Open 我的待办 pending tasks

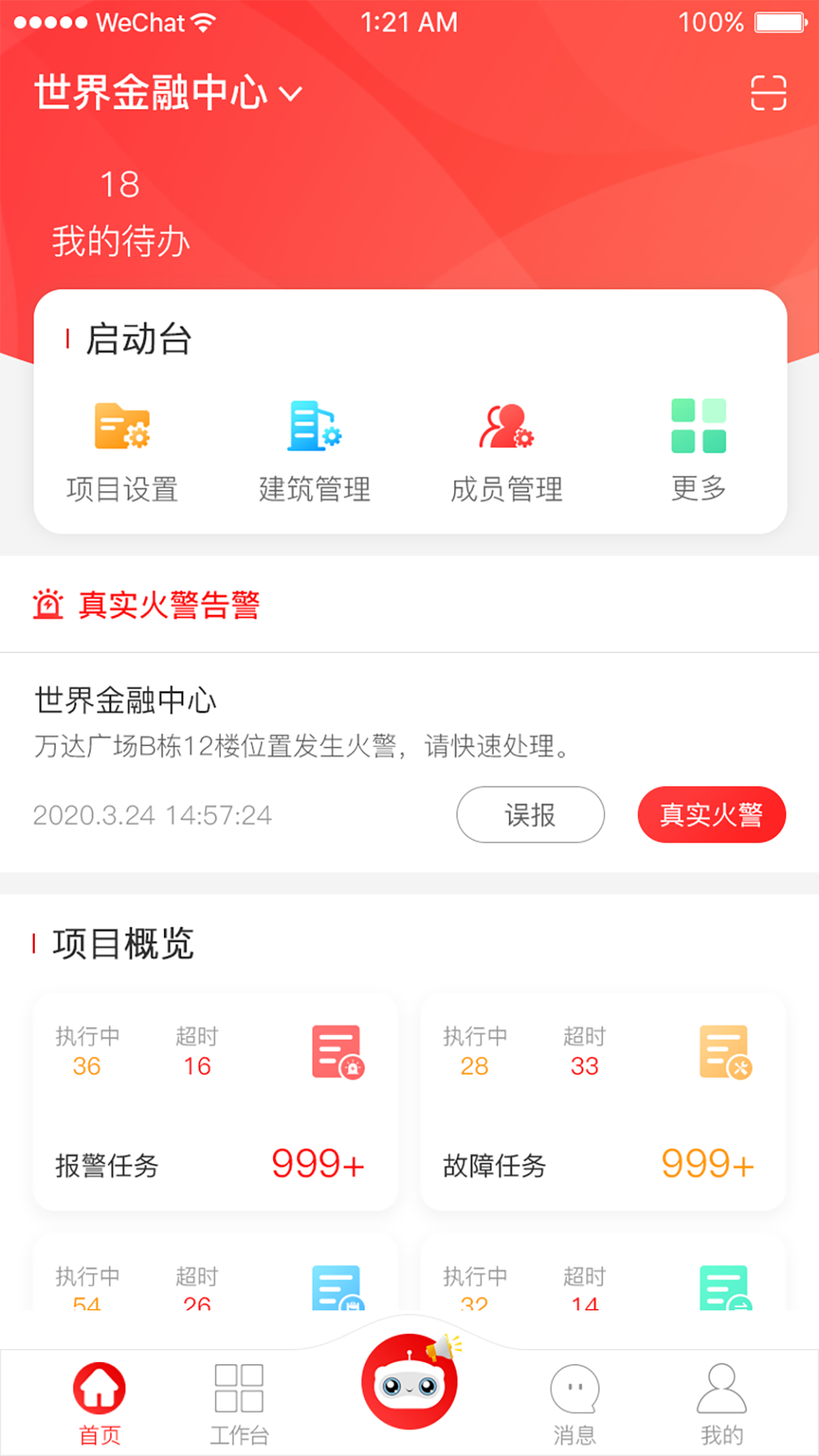tap(121, 213)
